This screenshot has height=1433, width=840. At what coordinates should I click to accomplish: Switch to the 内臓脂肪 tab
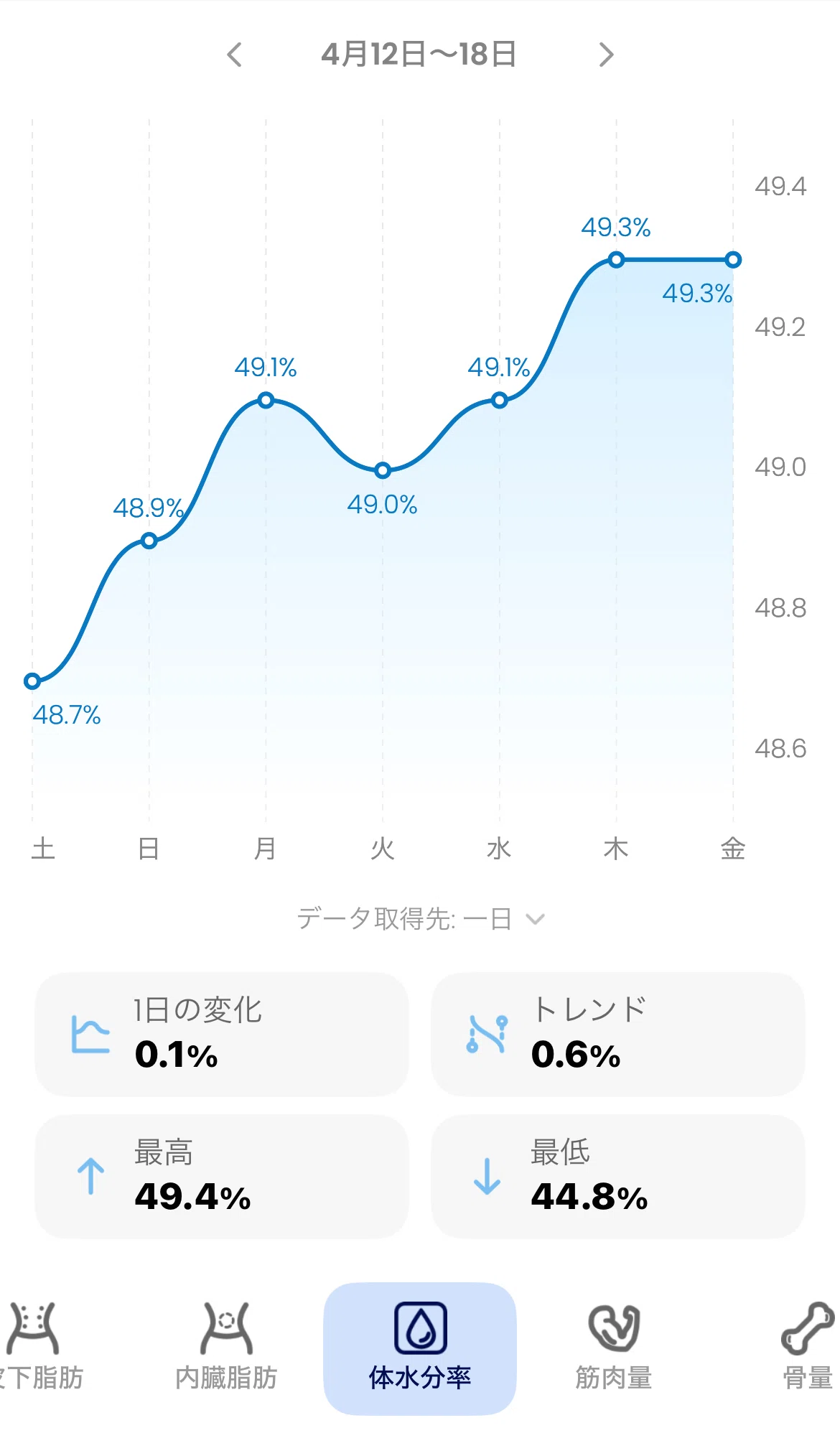click(x=226, y=1347)
